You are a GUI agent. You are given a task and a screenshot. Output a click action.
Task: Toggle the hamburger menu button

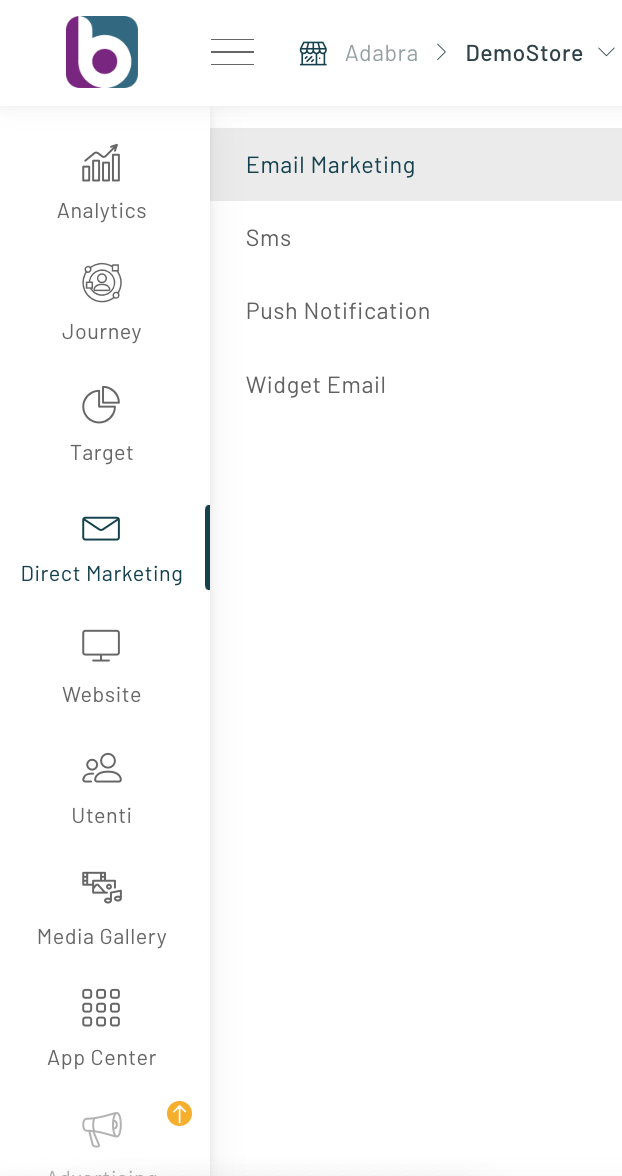[x=233, y=52]
